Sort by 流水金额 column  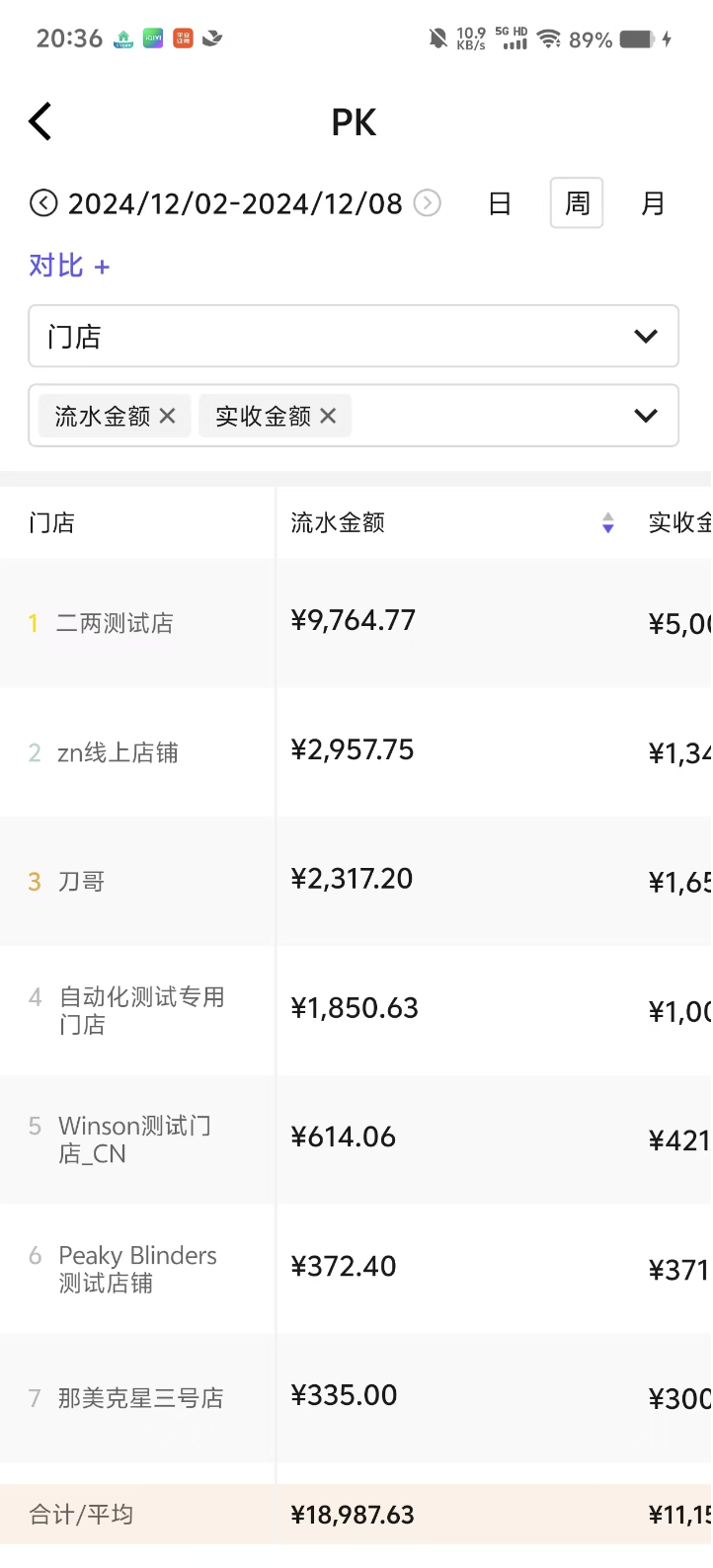[608, 523]
